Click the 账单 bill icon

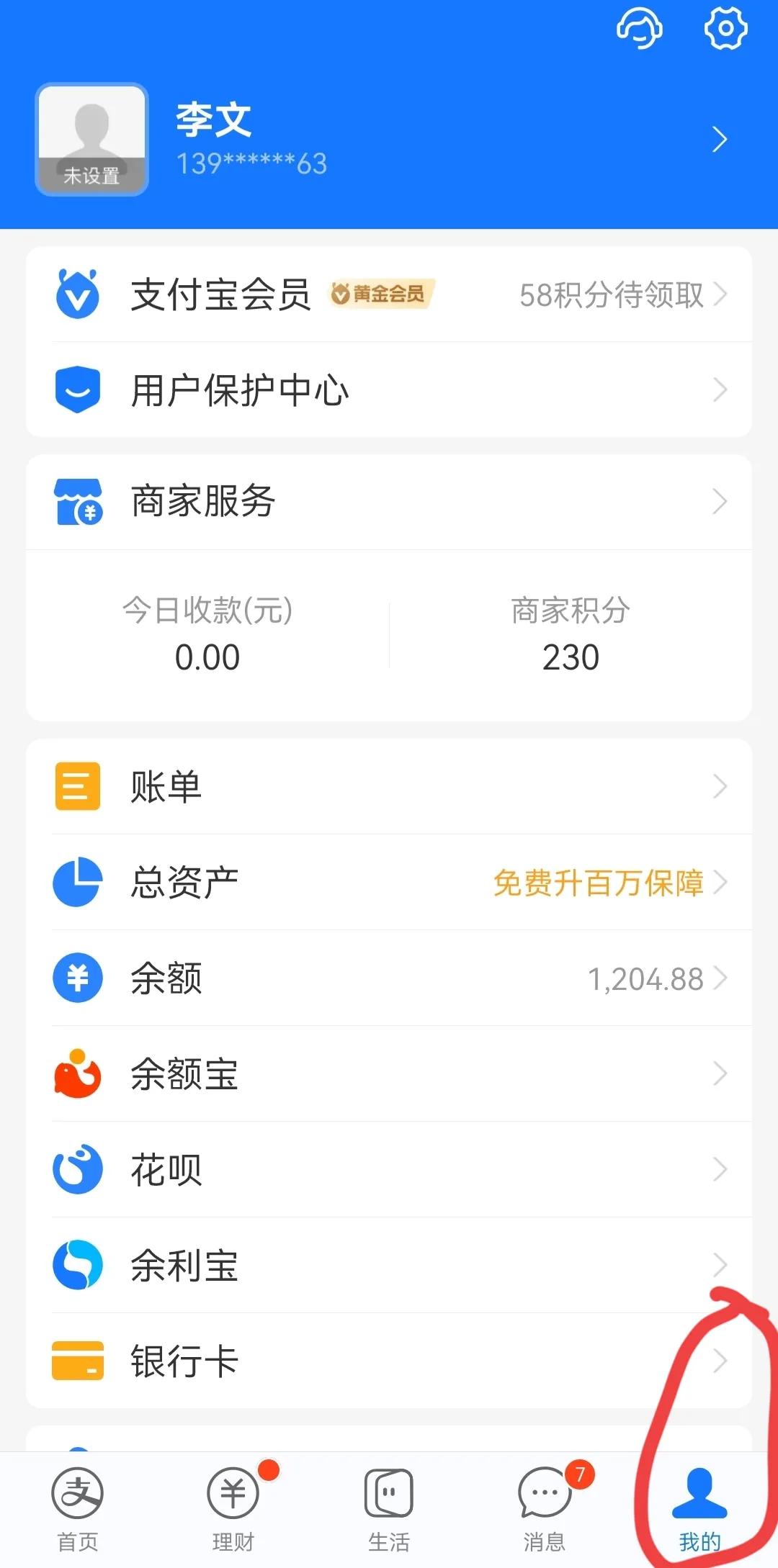point(76,787)
